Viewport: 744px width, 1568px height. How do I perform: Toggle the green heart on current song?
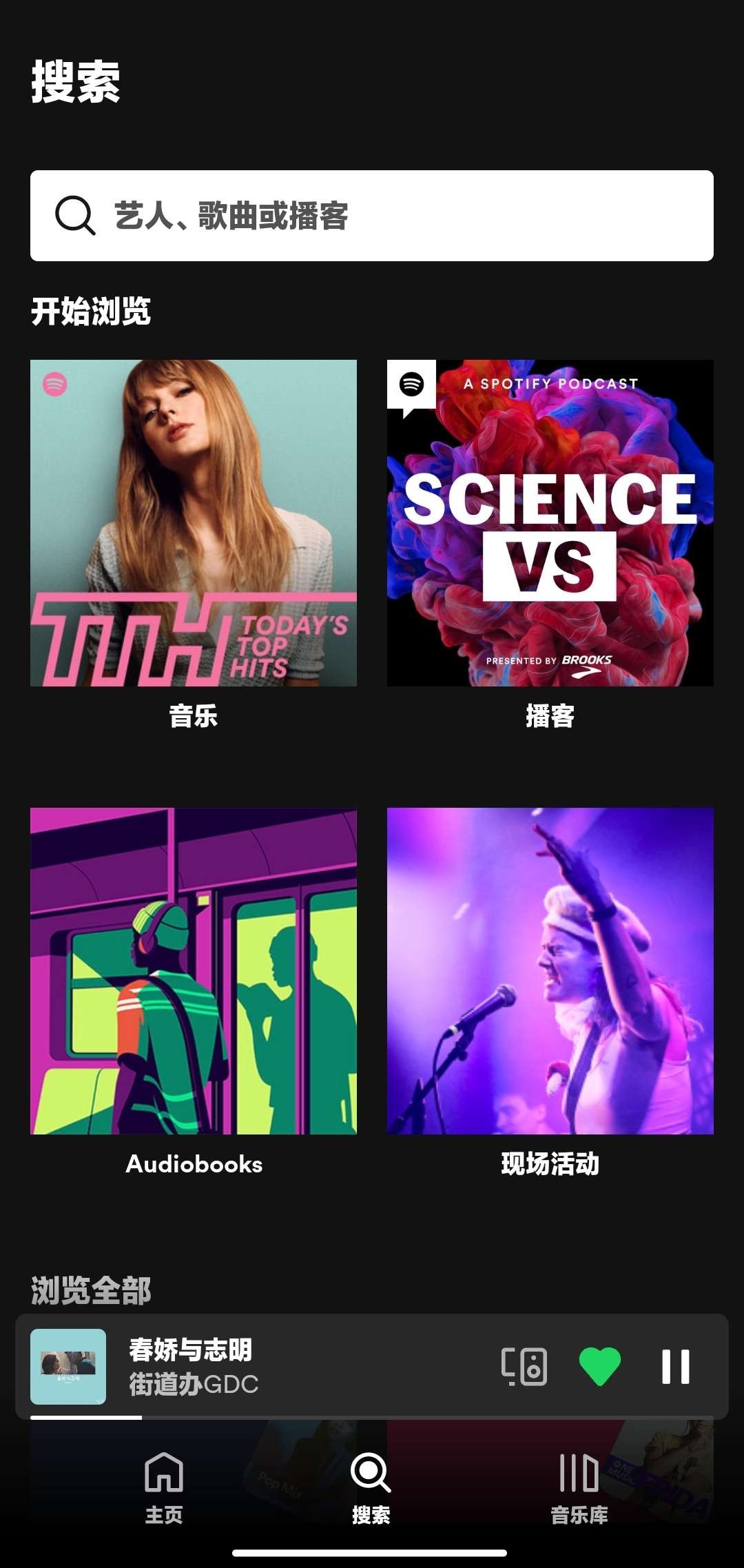point(600,1366)
